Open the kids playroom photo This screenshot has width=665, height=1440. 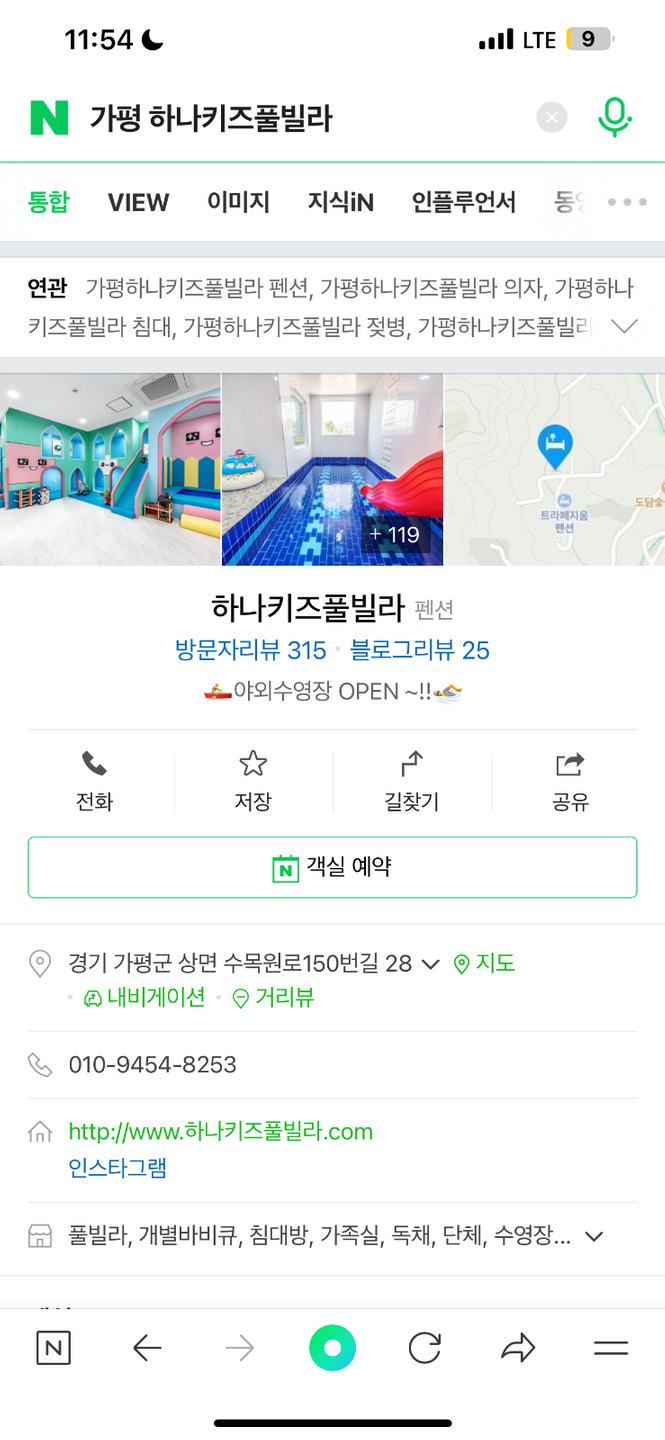pos(110,469)
